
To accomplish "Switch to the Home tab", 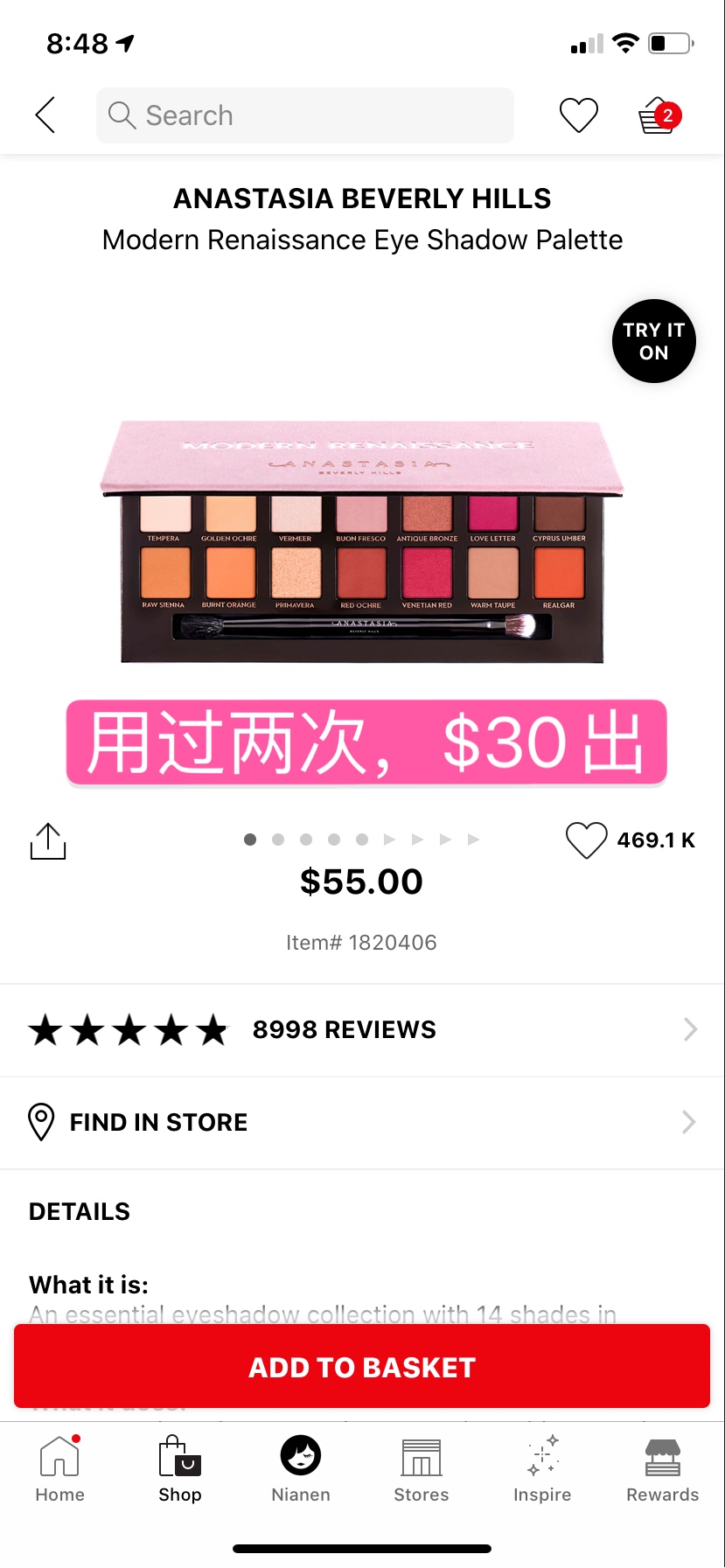I will 59,1469.
